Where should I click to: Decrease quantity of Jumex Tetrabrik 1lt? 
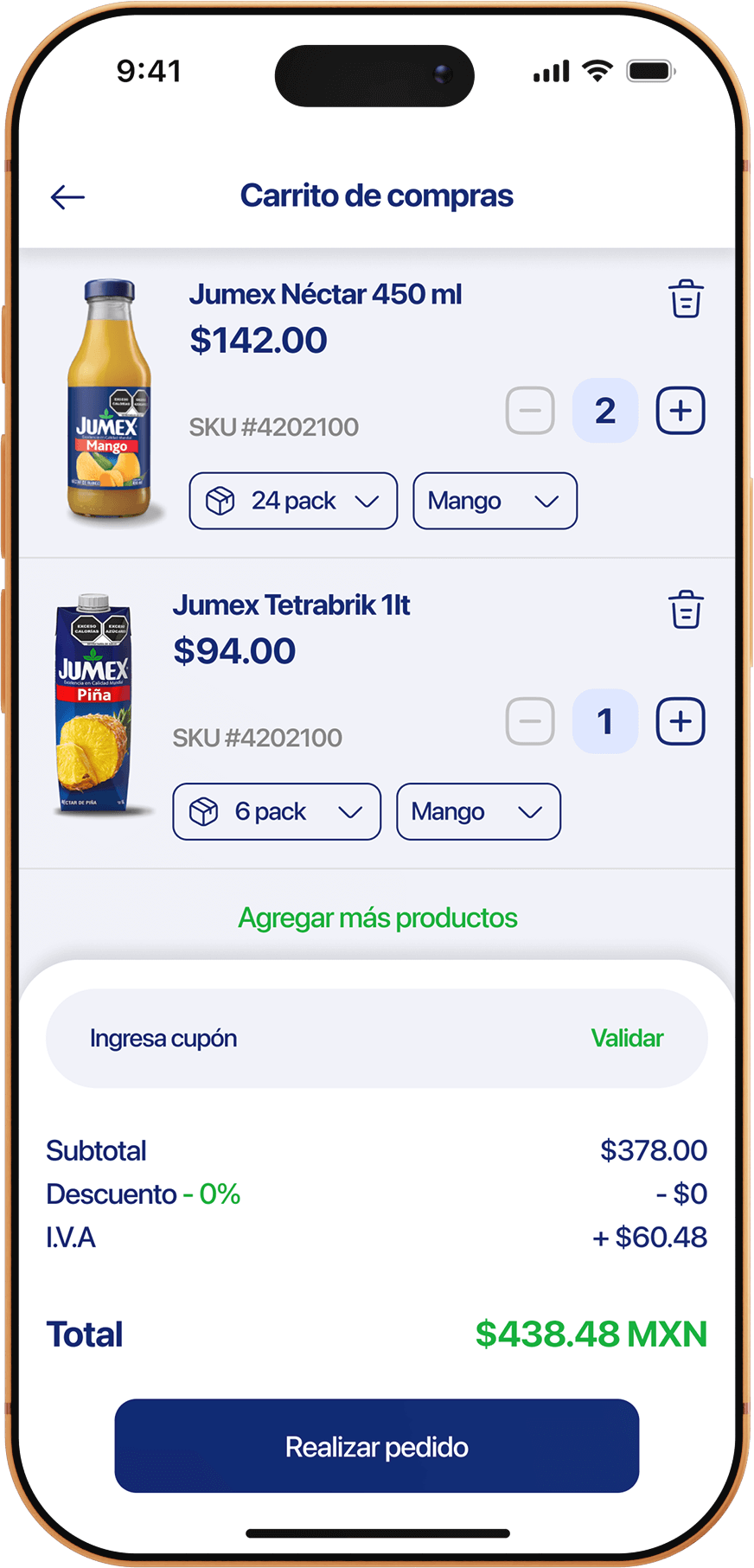coord(530,721)
